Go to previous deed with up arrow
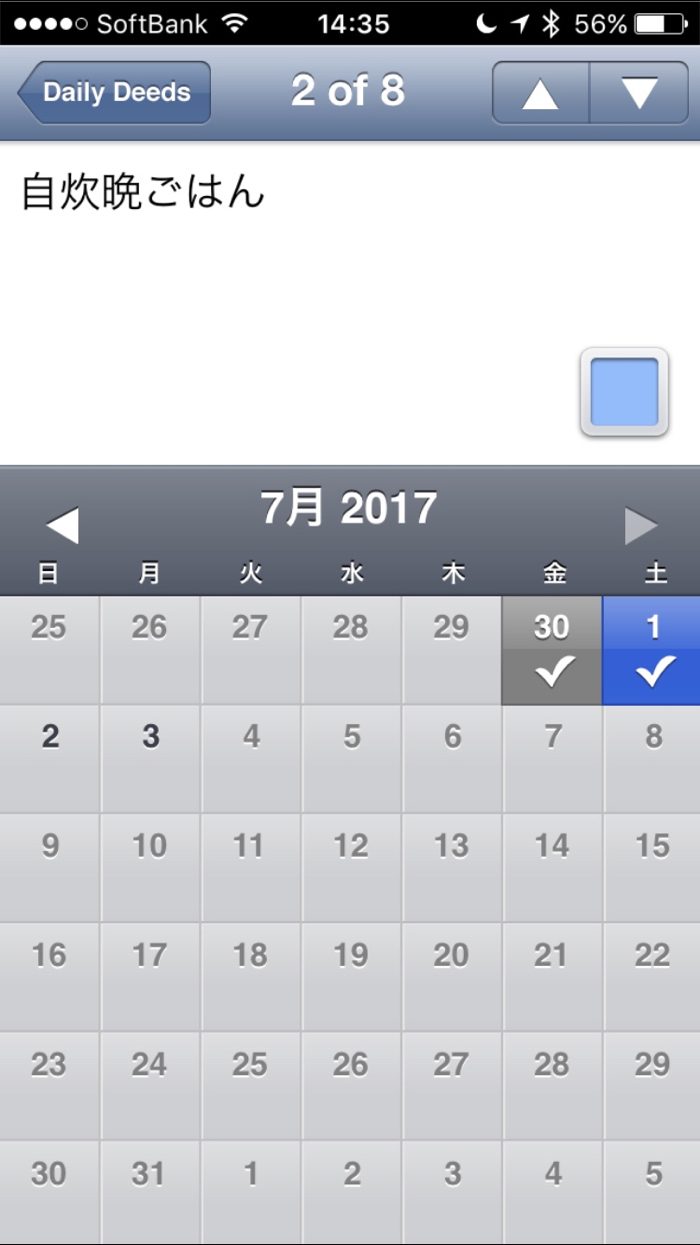The height and width of the screenshot is (1245, 700). [540, 93]
